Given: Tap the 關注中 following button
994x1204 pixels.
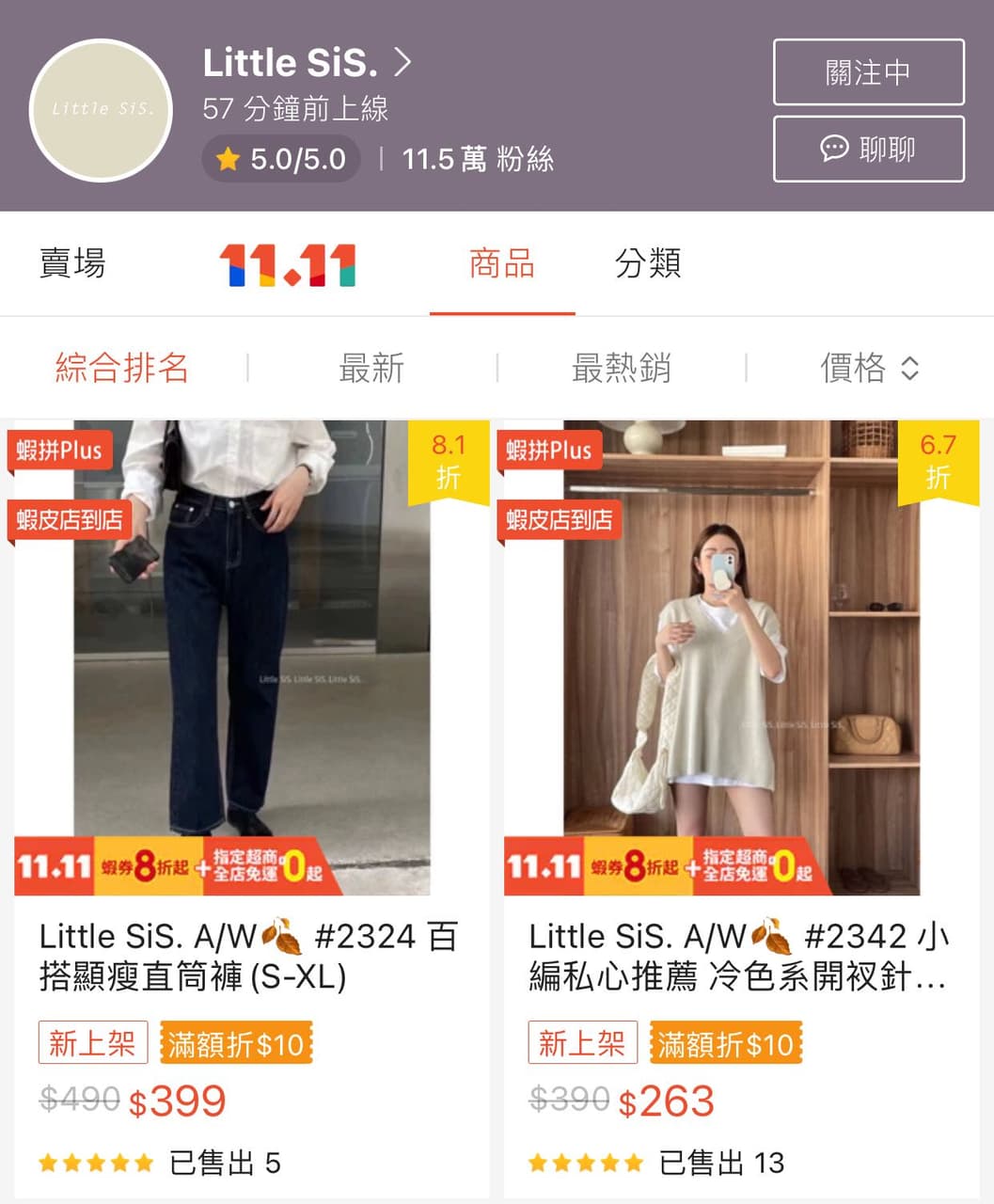Looking at the screenshot, I should tap(868, 72).
